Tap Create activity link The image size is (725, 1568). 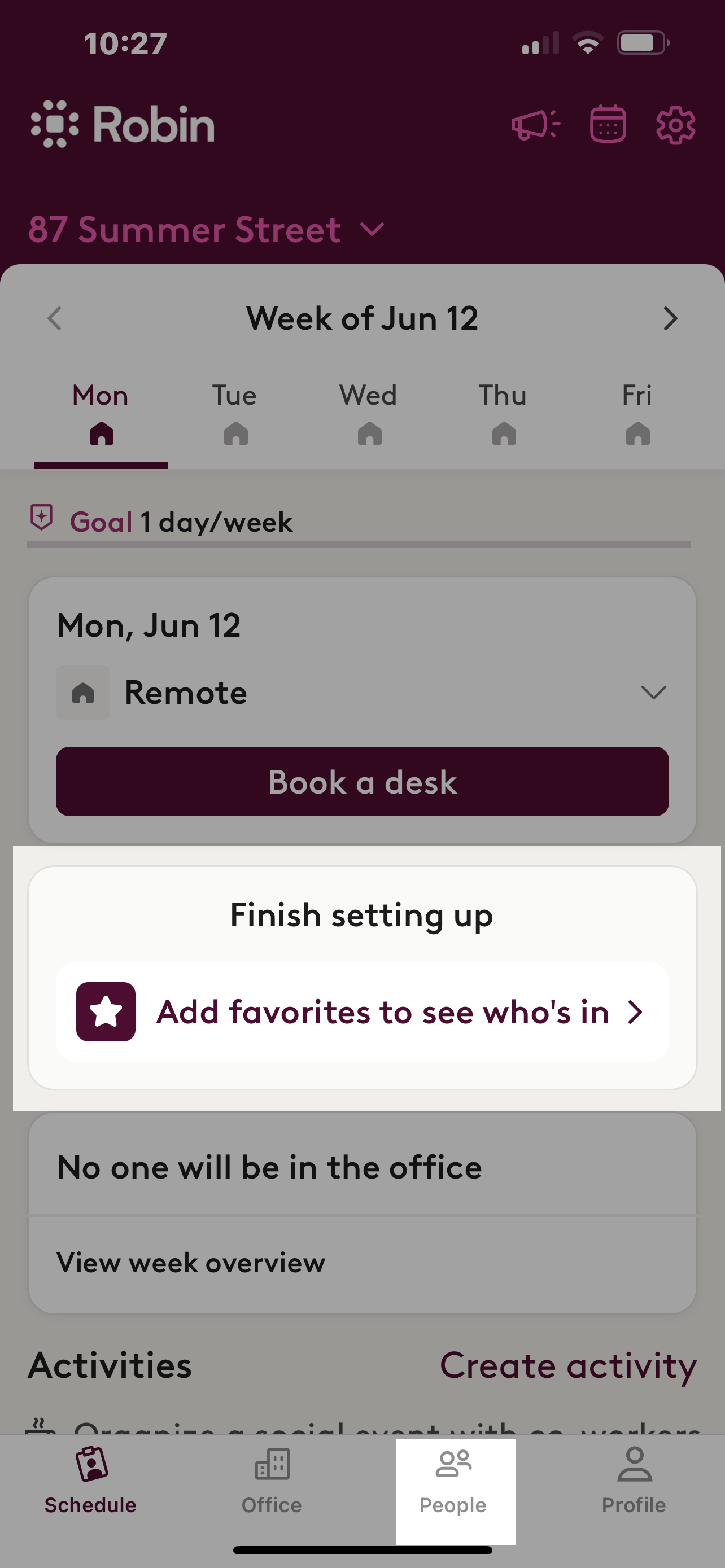[568, 1365]
